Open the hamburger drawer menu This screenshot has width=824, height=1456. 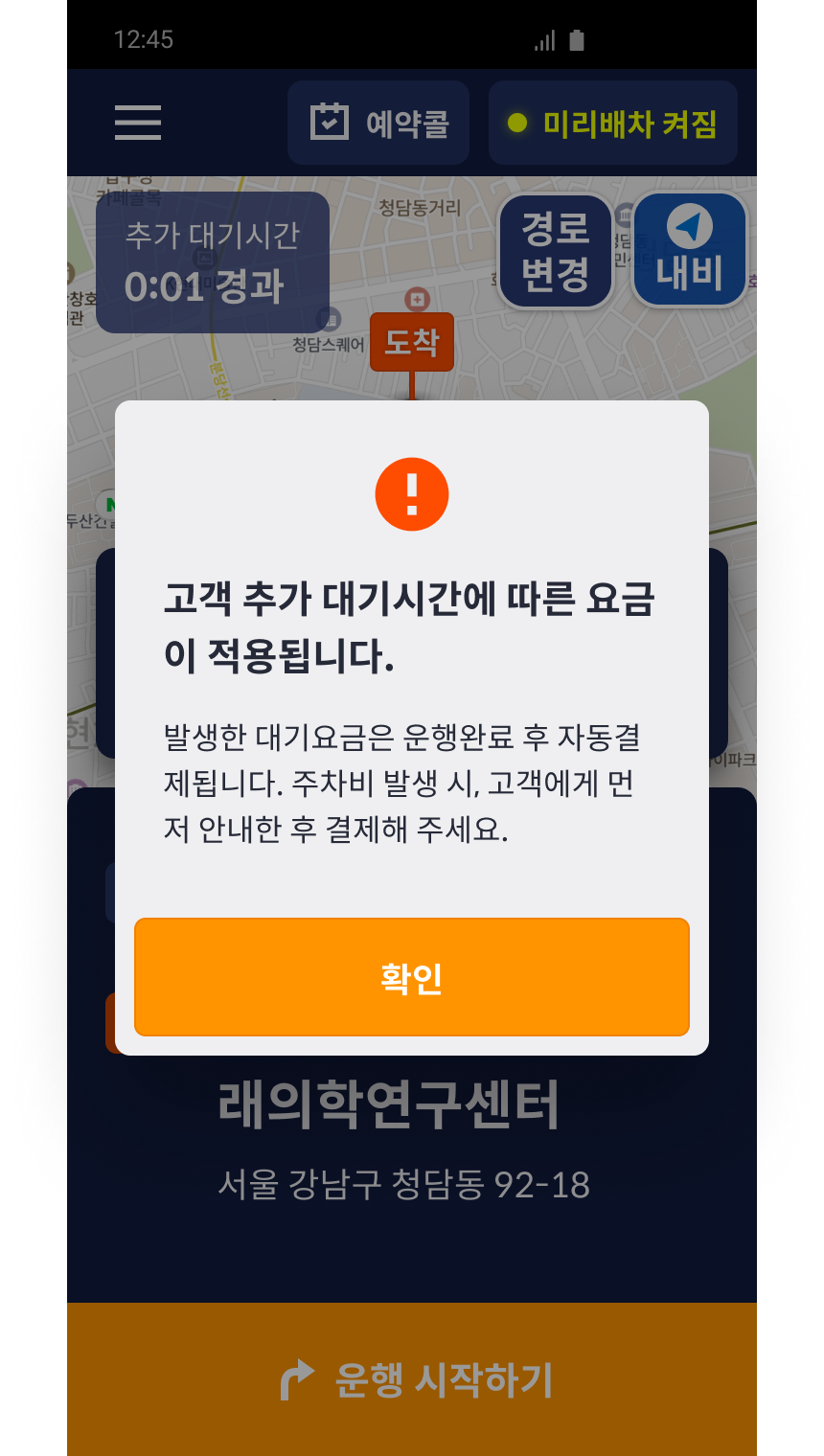pyautogui.click(x=138, y=123)
